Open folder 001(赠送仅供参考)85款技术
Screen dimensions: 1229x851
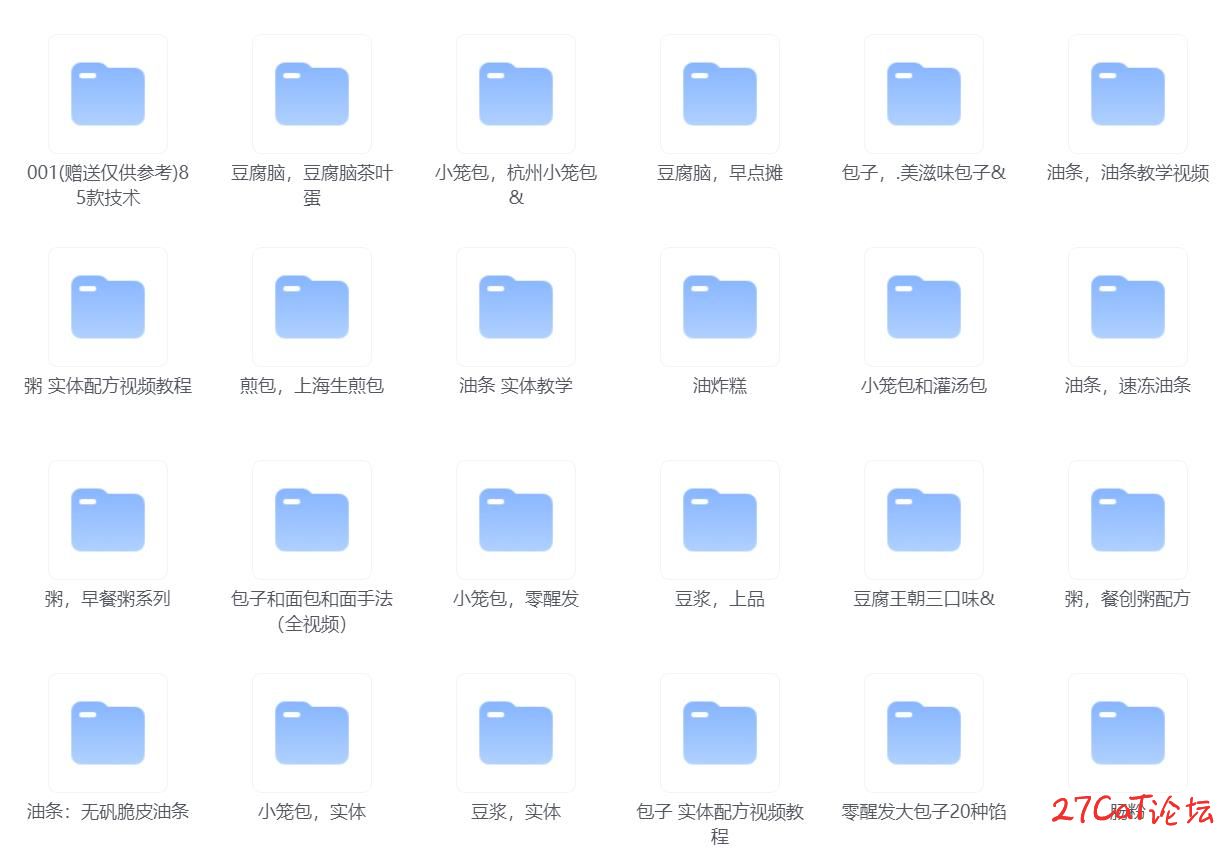tap(108, 94)
